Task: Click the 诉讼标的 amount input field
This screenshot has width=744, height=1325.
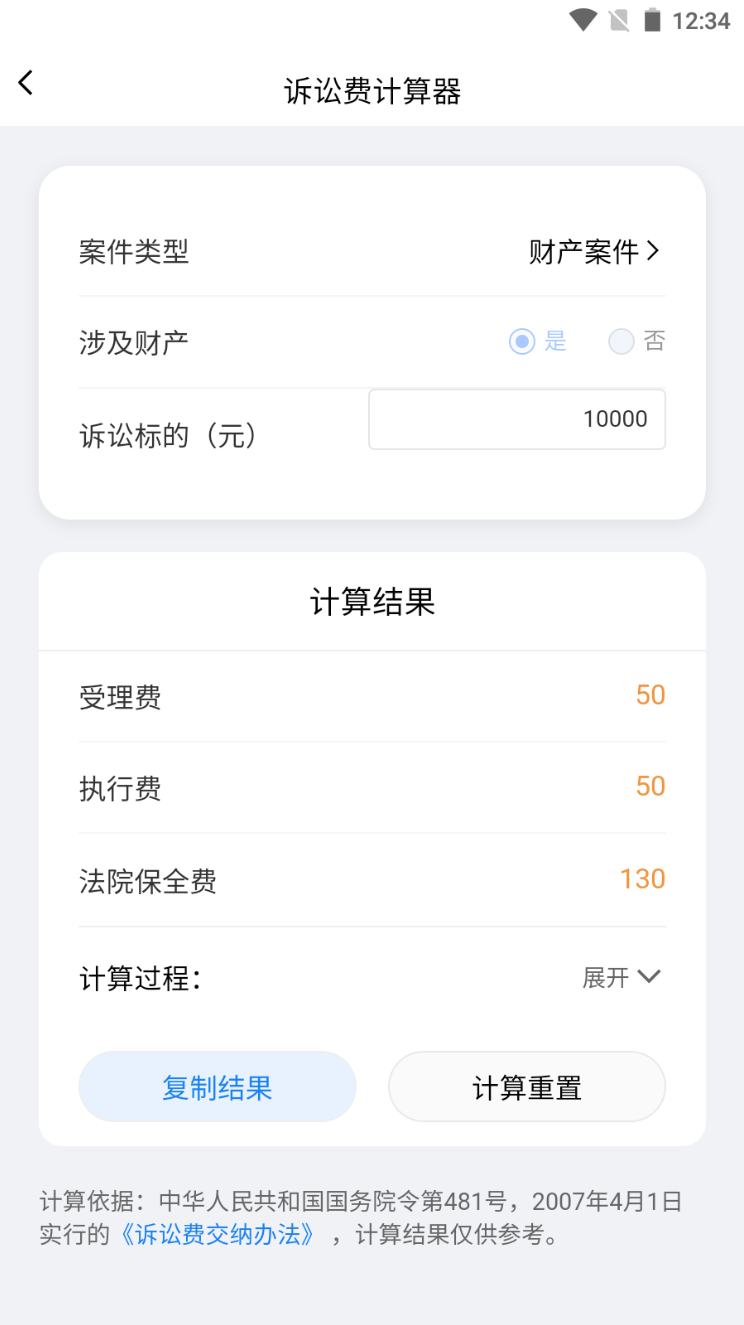Action: click(x=516, y=419)
